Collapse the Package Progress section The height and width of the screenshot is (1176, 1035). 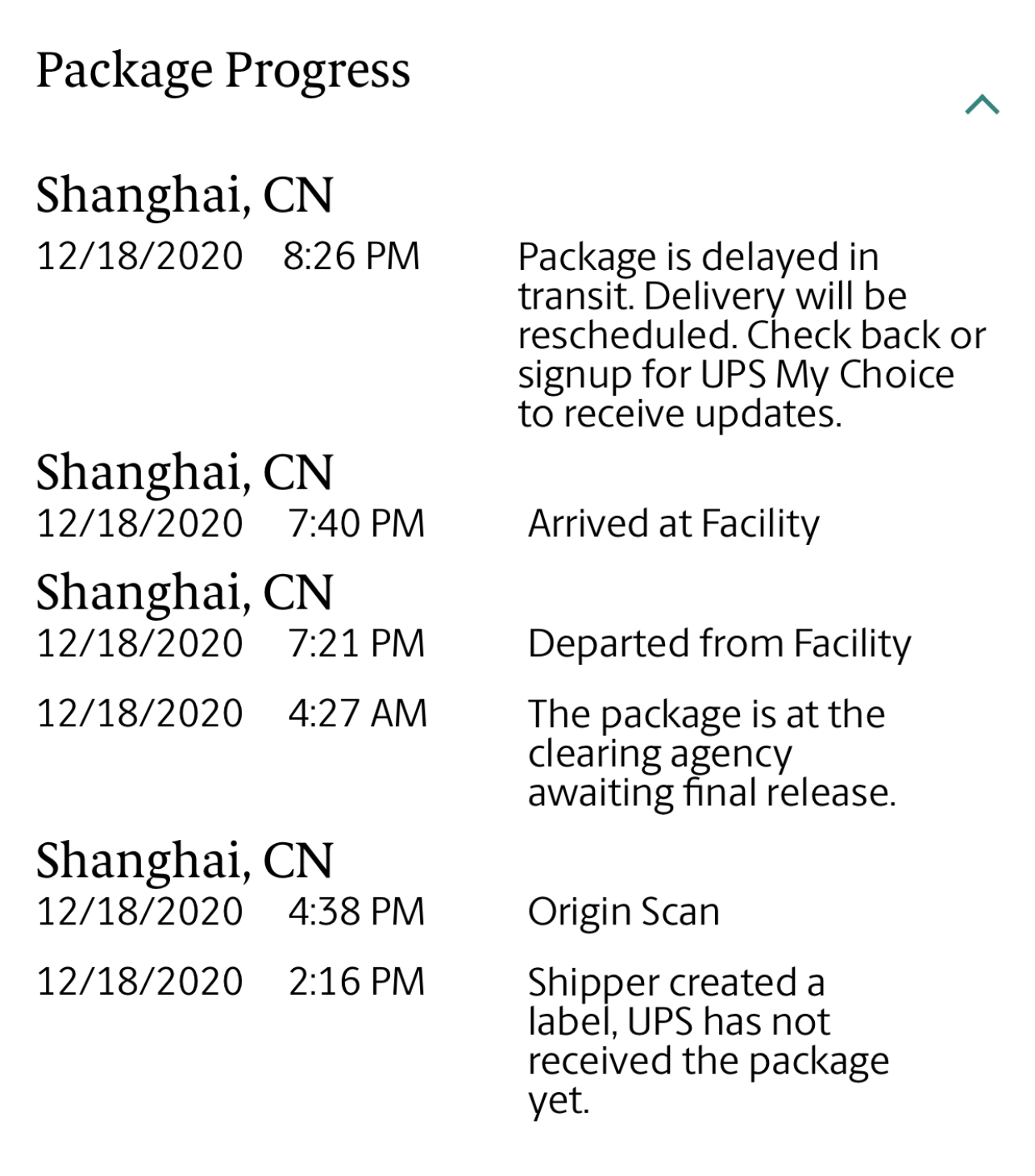[x=981, y=105]
